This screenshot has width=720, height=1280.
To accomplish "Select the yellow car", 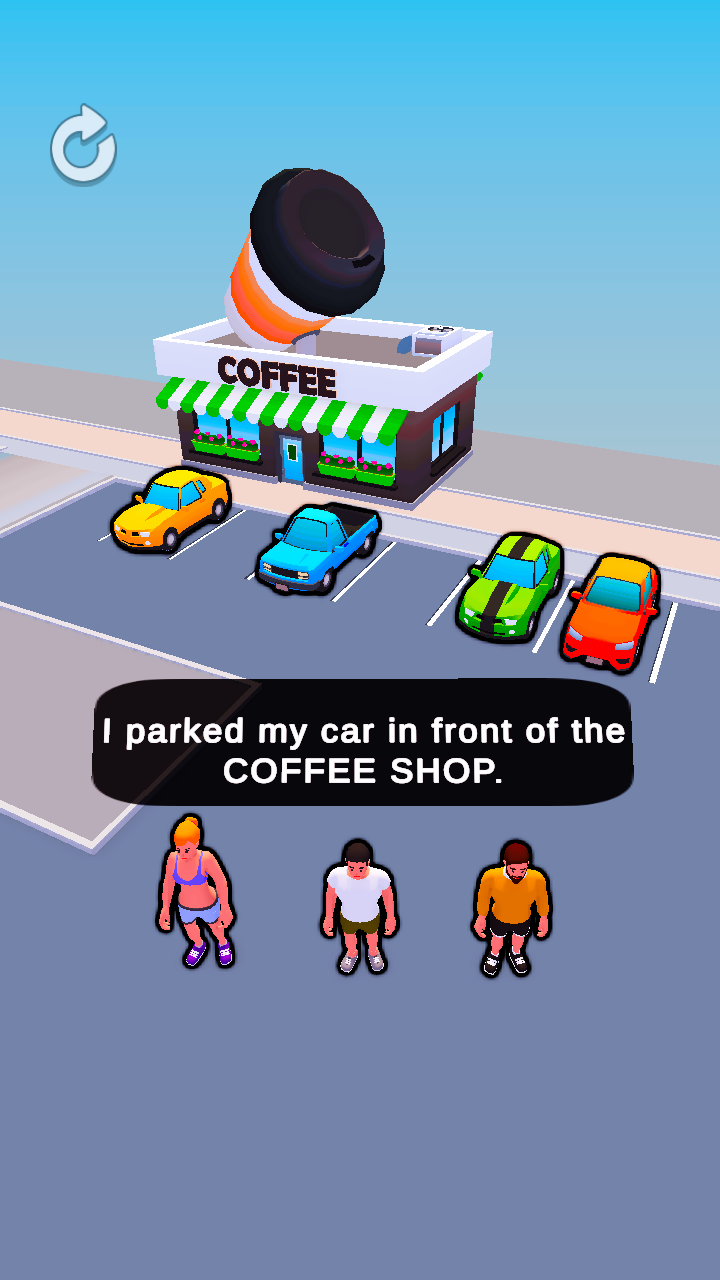I will [171, 510].
